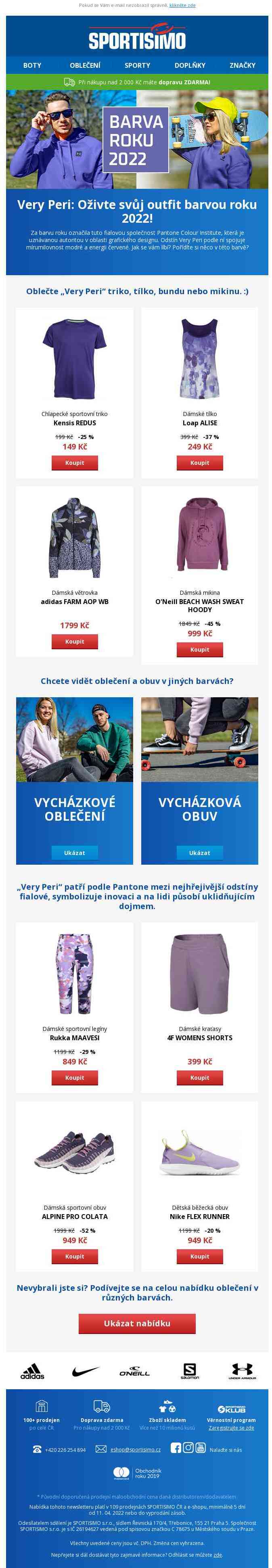272x1568 pixels.
Task: Tap Ukázat under Vycházková obuv
Action: pyautogui.click(x=200, y=853)
